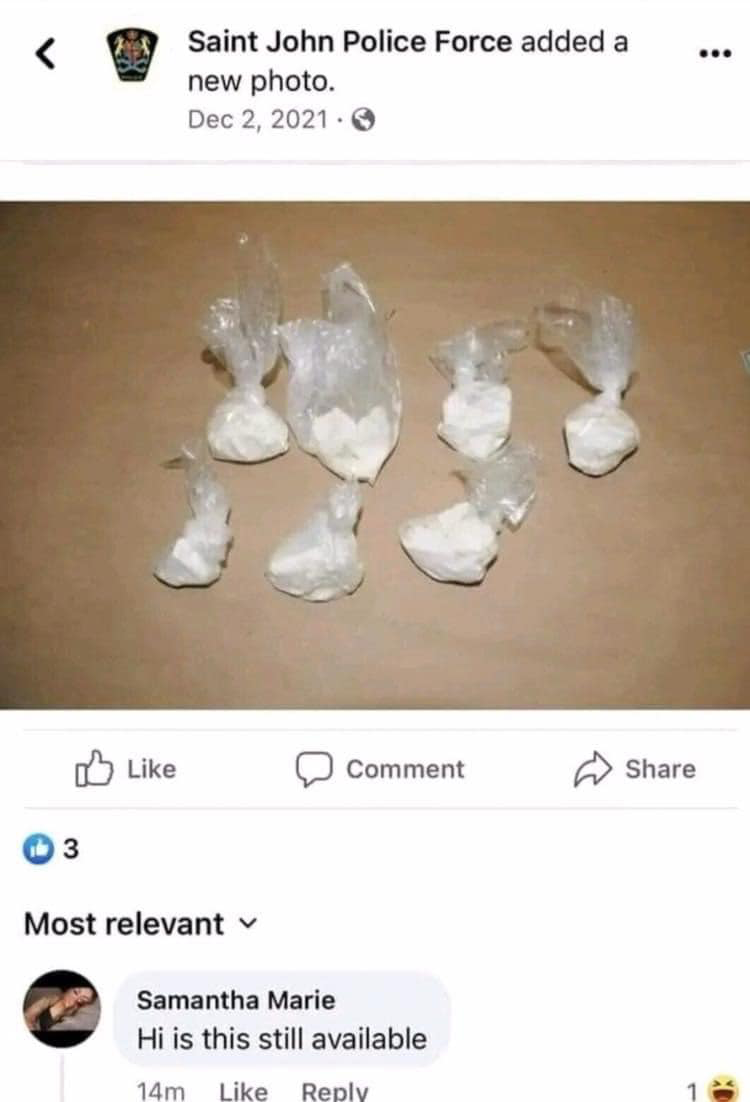The width and height of the screenshot is (750, 1102).
Task: Open the post's three-dot overflow menu
Action: pyautogui.click(x=714, y=54)
